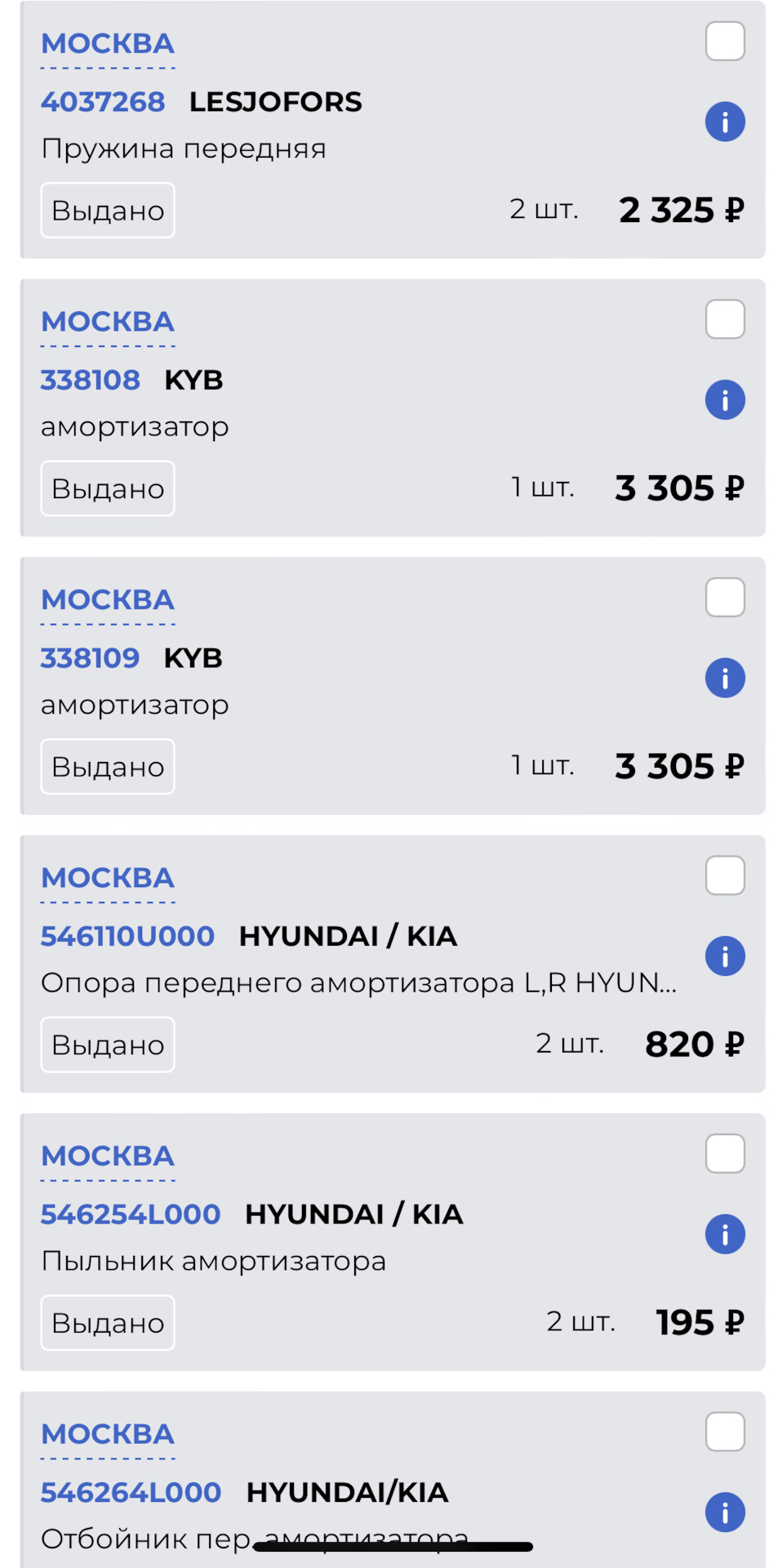
Task: Tick the checkbox for LESJOFORS 4037268
Action: tap(725, 42)
